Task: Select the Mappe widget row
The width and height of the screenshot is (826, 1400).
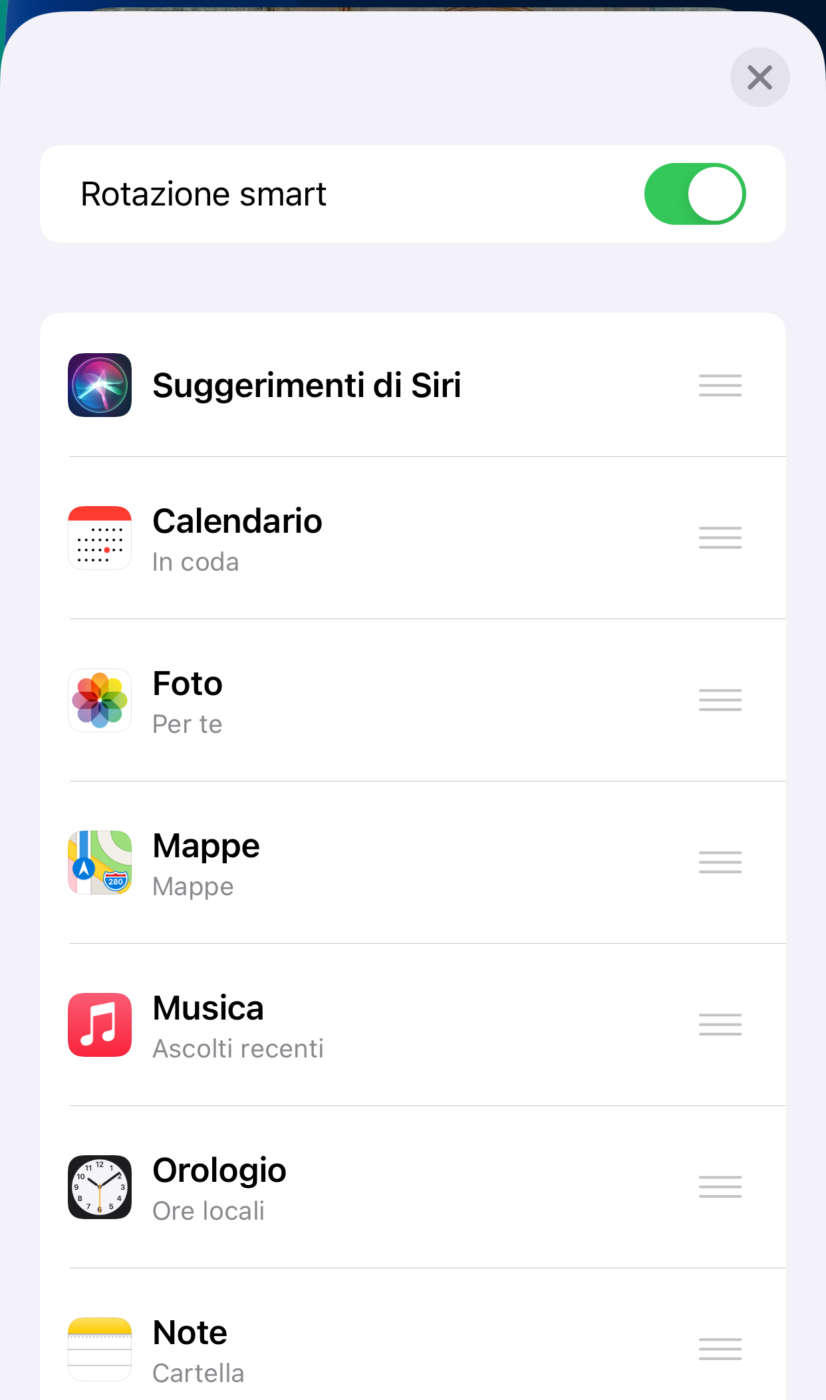Action: (x=206, y=862)
